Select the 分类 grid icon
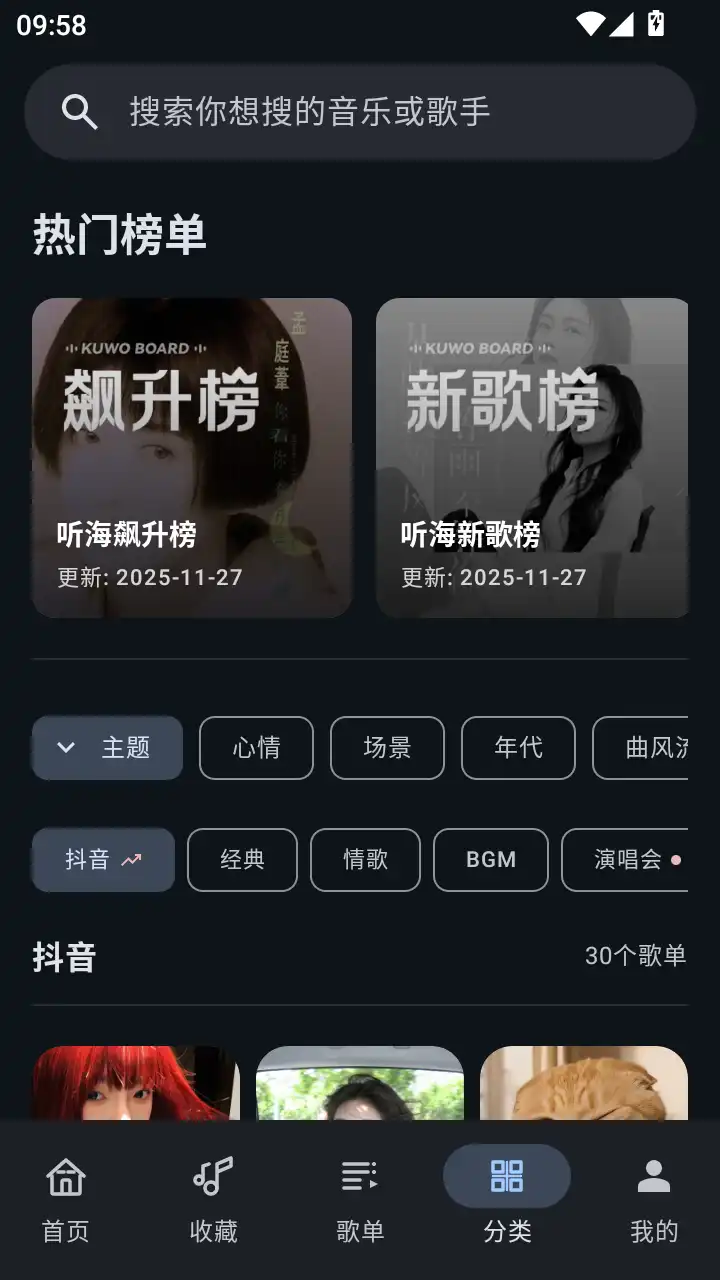Viewport: 720px width, 1280px height. pos(508,1176)
